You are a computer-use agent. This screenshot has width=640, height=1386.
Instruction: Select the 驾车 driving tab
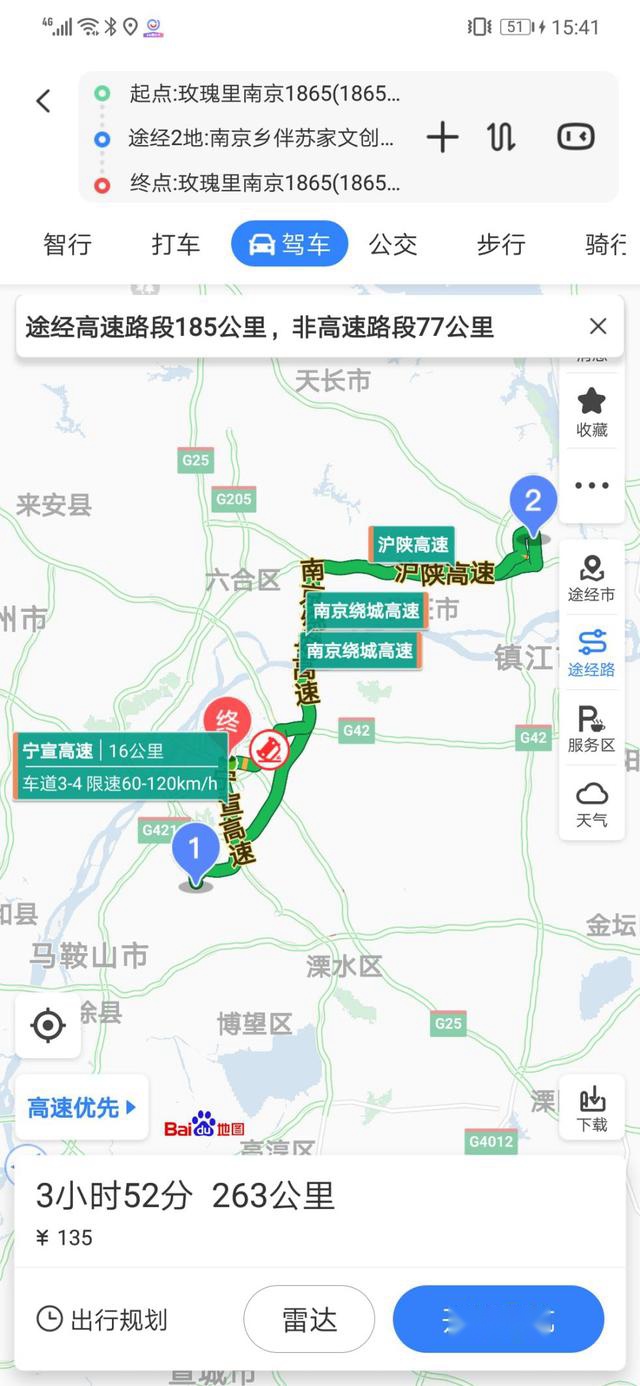289,244
